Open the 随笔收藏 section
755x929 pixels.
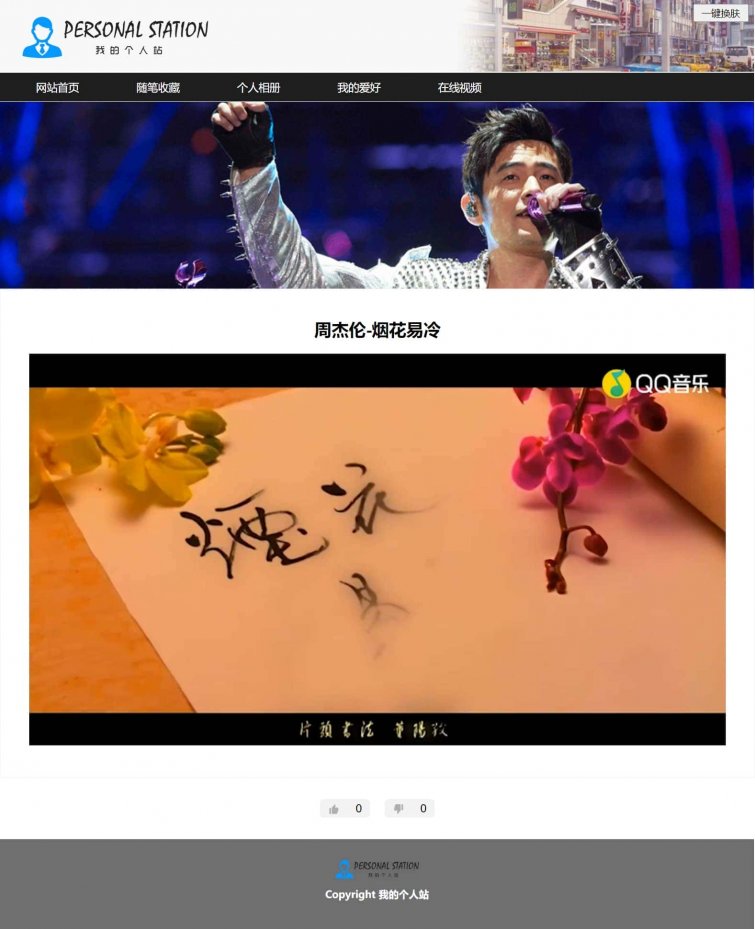pos(158,88)
